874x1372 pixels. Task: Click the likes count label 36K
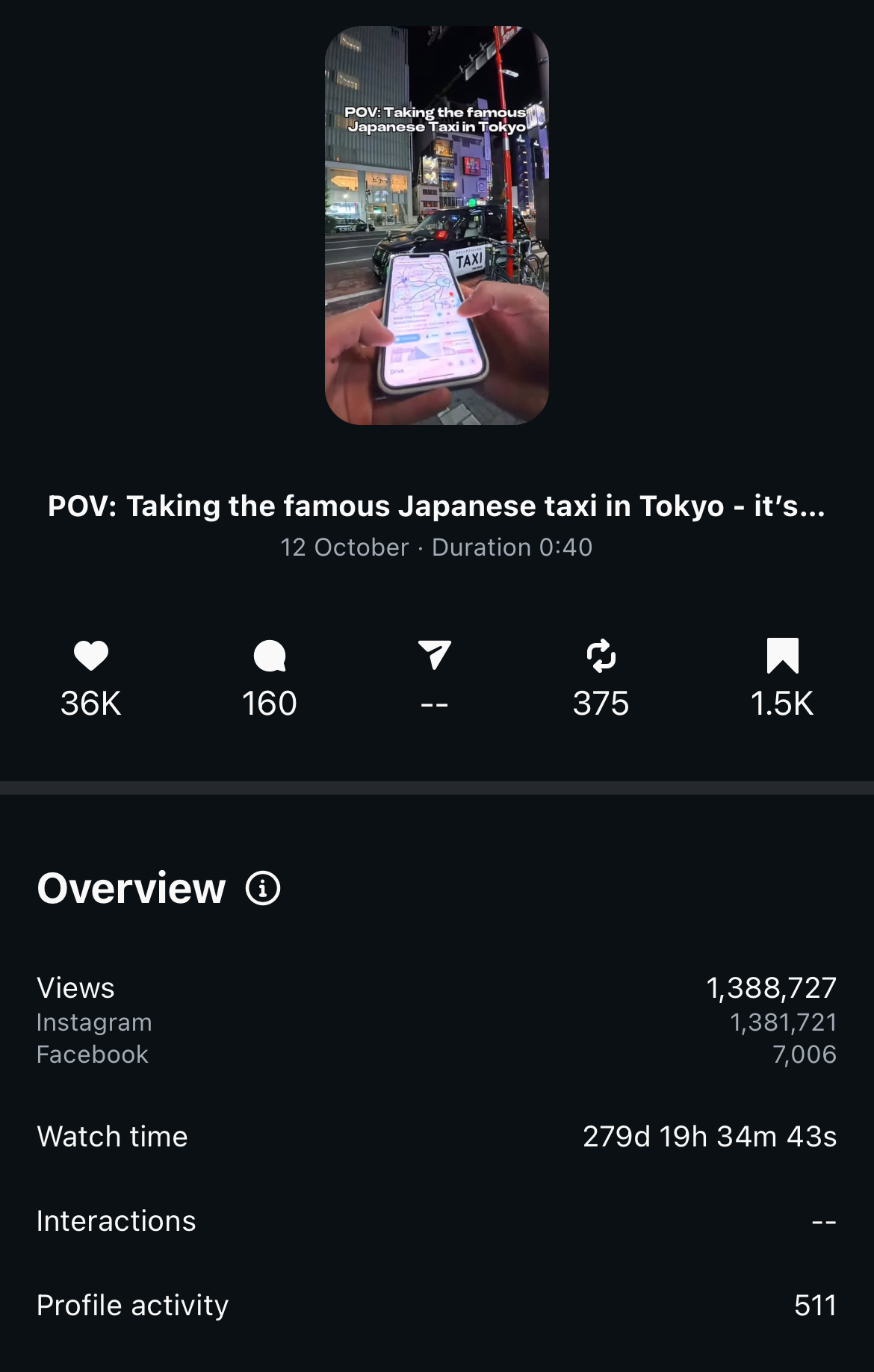90,703
